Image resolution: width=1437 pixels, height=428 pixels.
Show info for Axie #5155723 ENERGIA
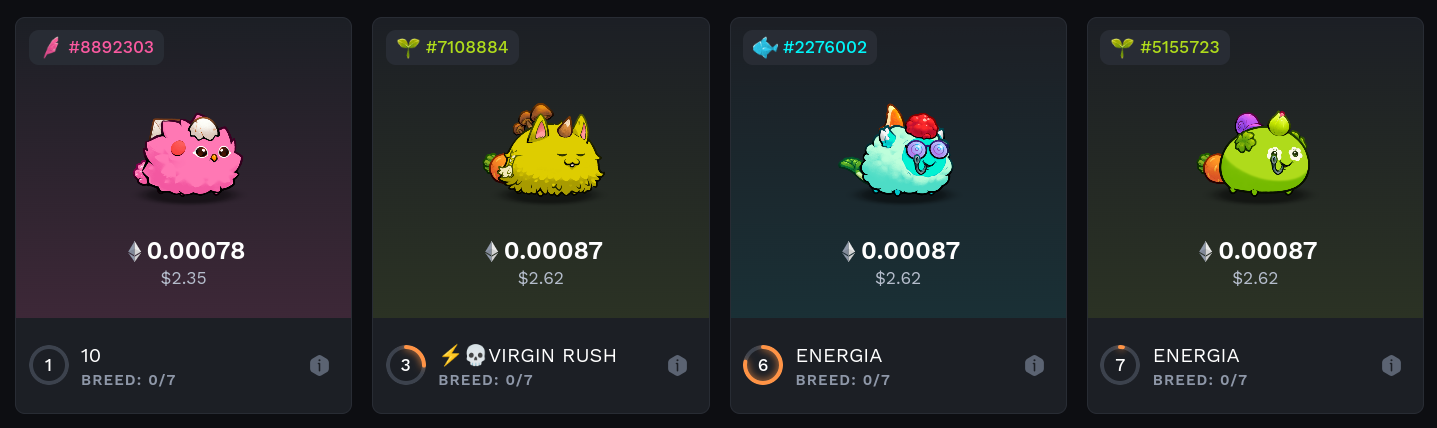(1391, 366)
